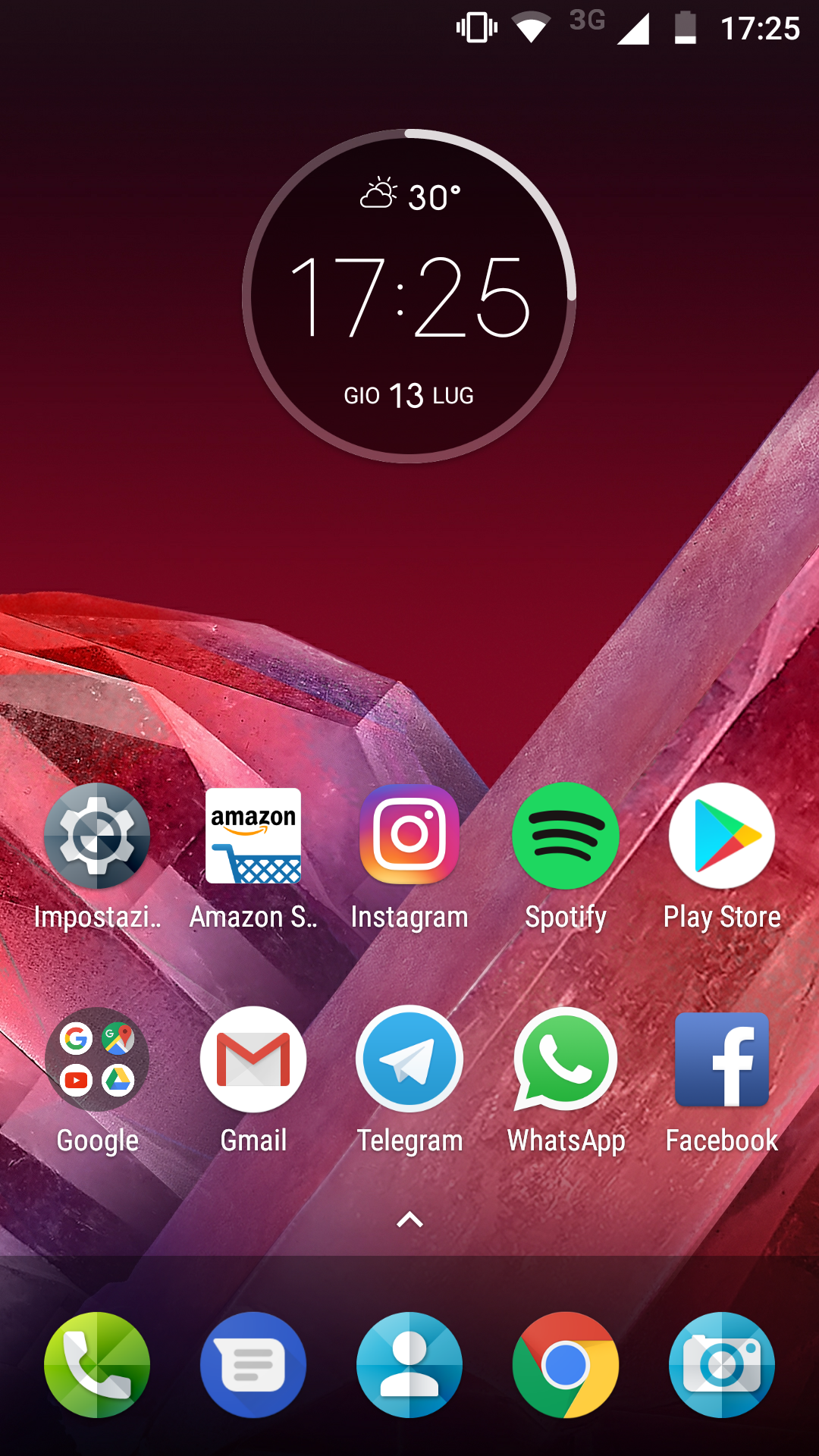
Task: Launch the Facebook app
Action: click(x=722, y=1059)
